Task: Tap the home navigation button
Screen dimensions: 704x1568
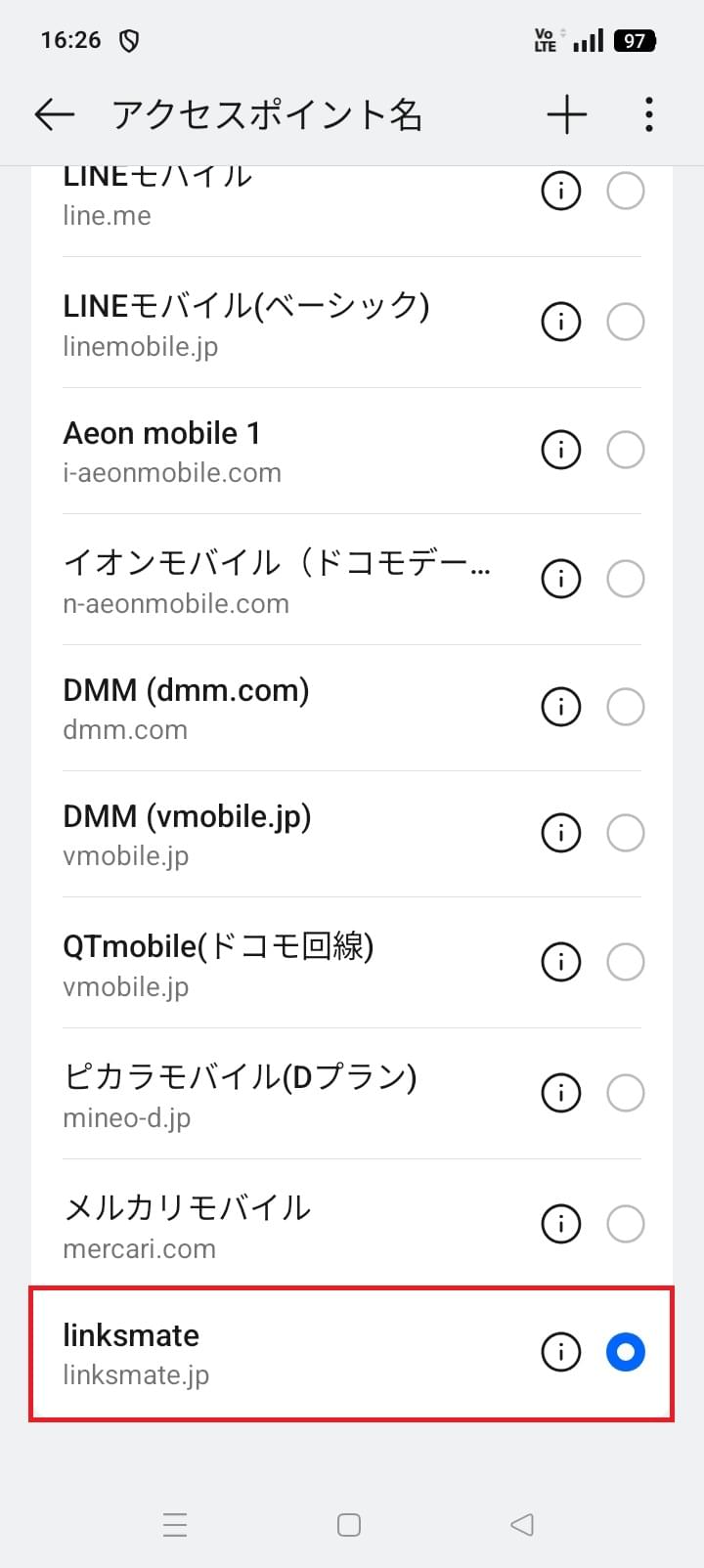Action: coord(348,1524)
